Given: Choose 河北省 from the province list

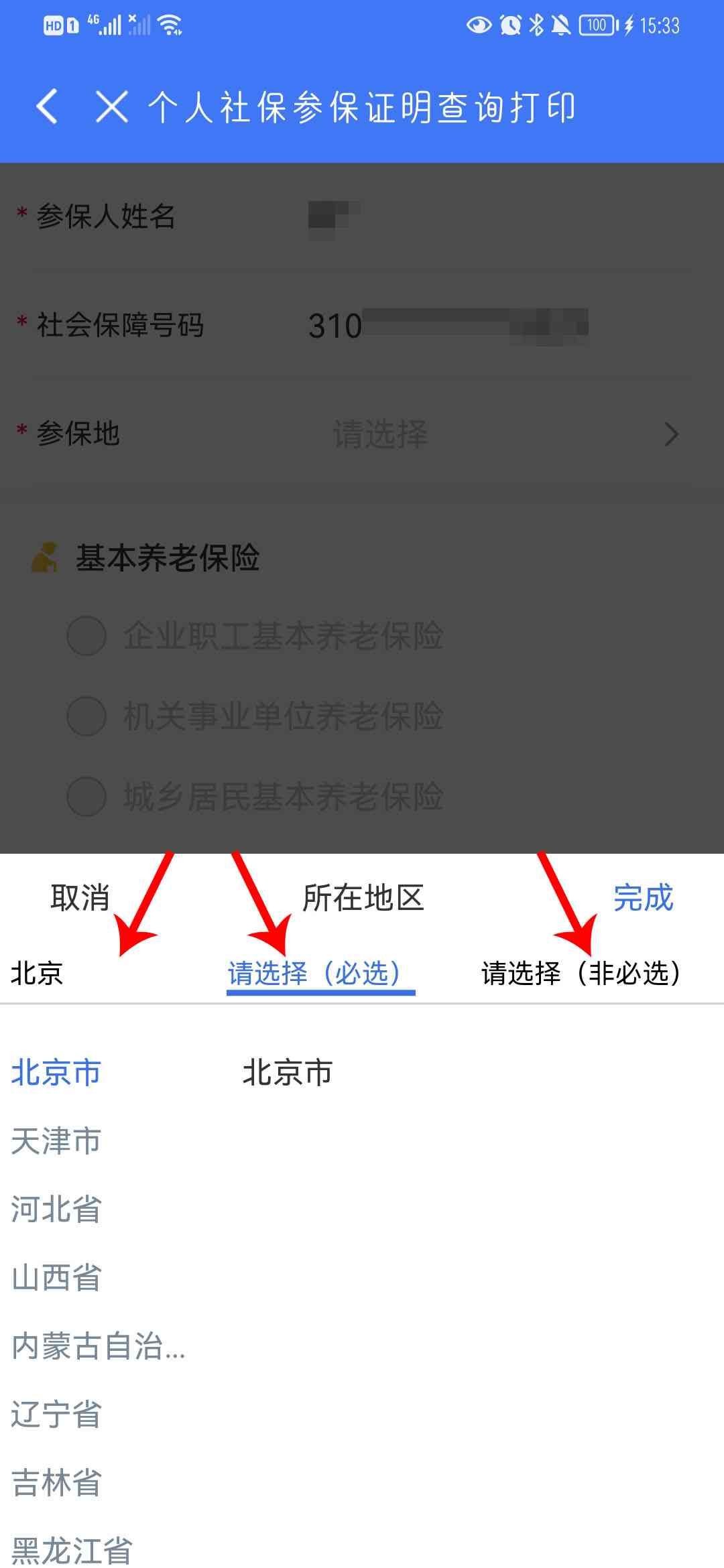Looking at the screenshot, I should (56, 1210).
